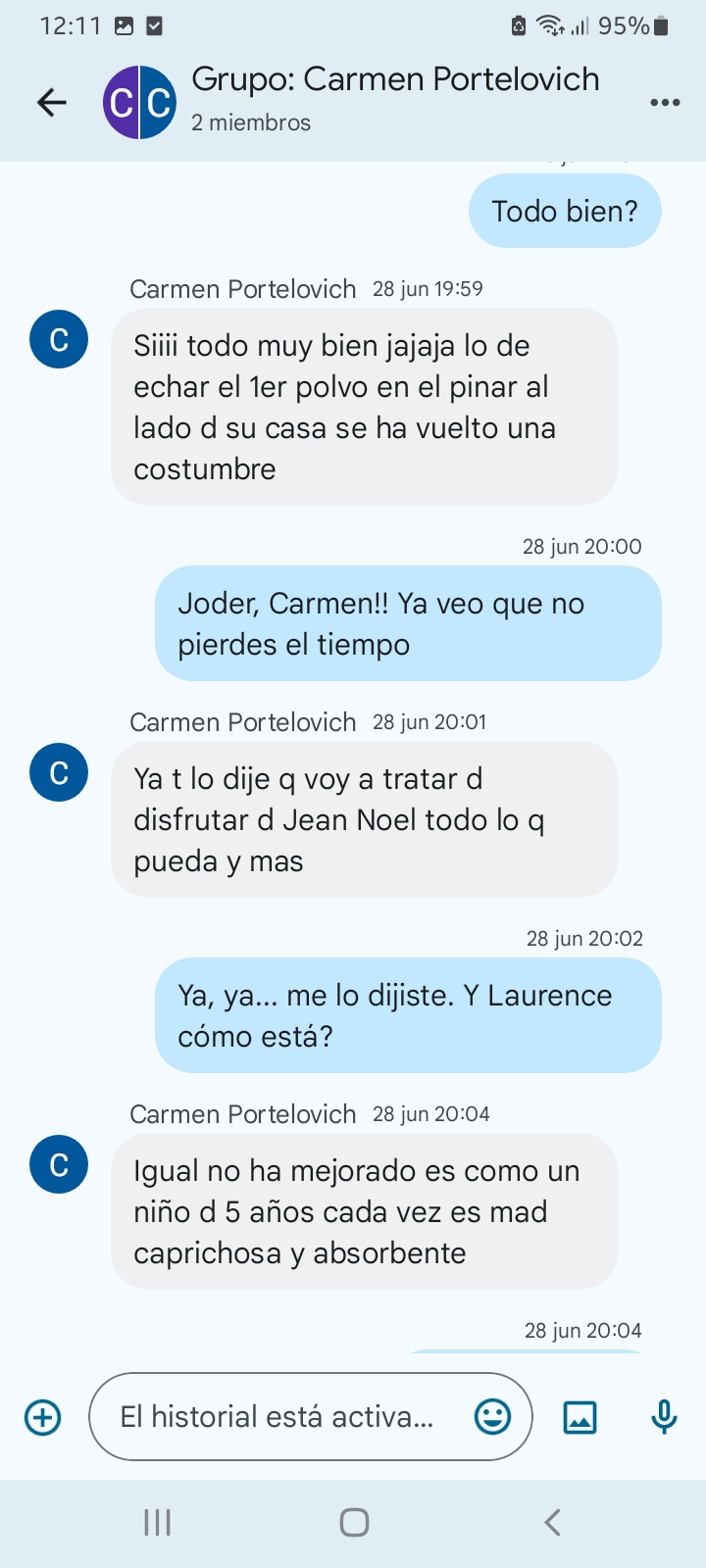Tap the plus icon to add attachment
The image size is (706, 1568).
point(42,1417)
